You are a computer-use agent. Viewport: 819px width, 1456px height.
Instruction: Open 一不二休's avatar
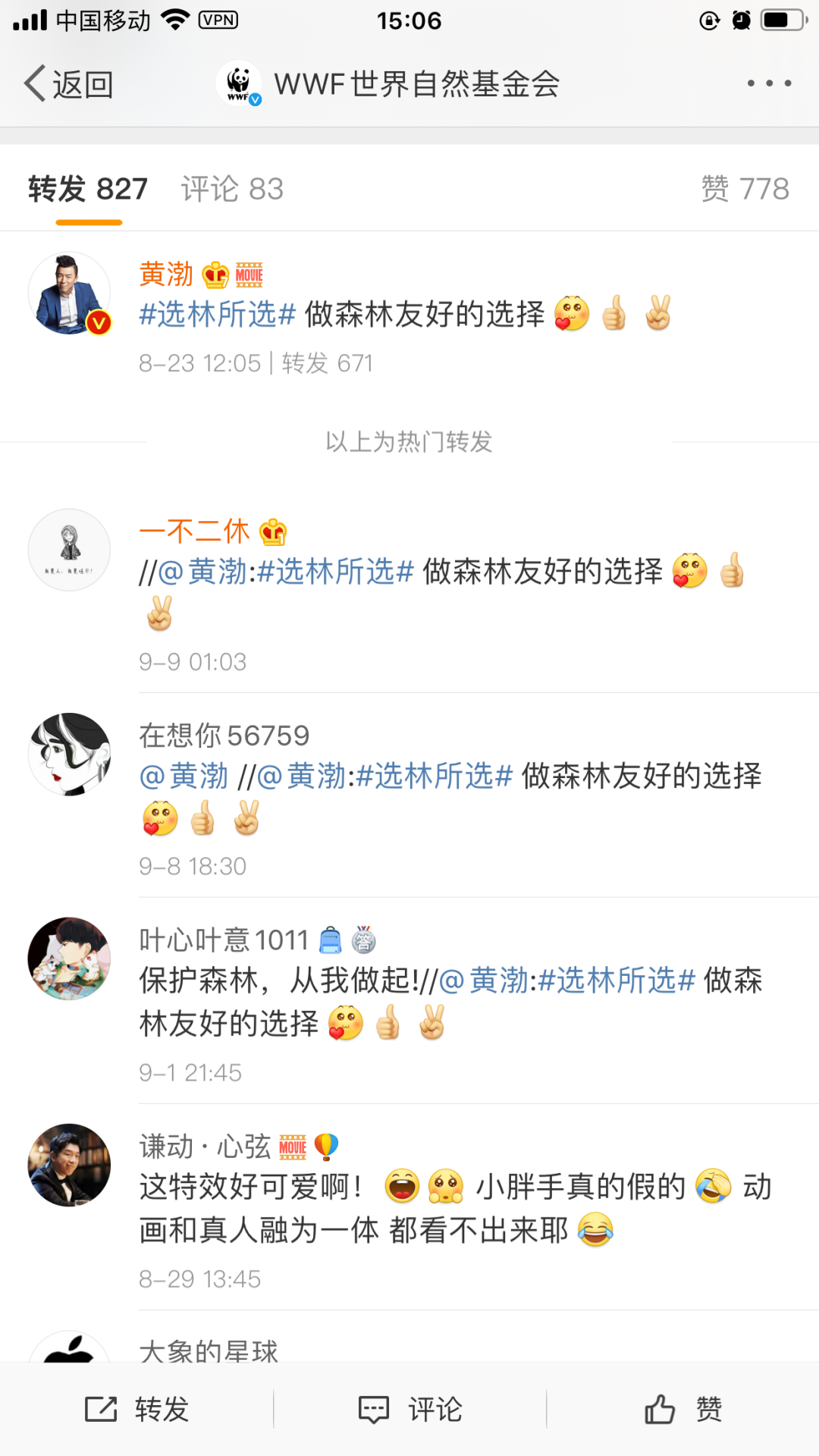pos(69,550)
